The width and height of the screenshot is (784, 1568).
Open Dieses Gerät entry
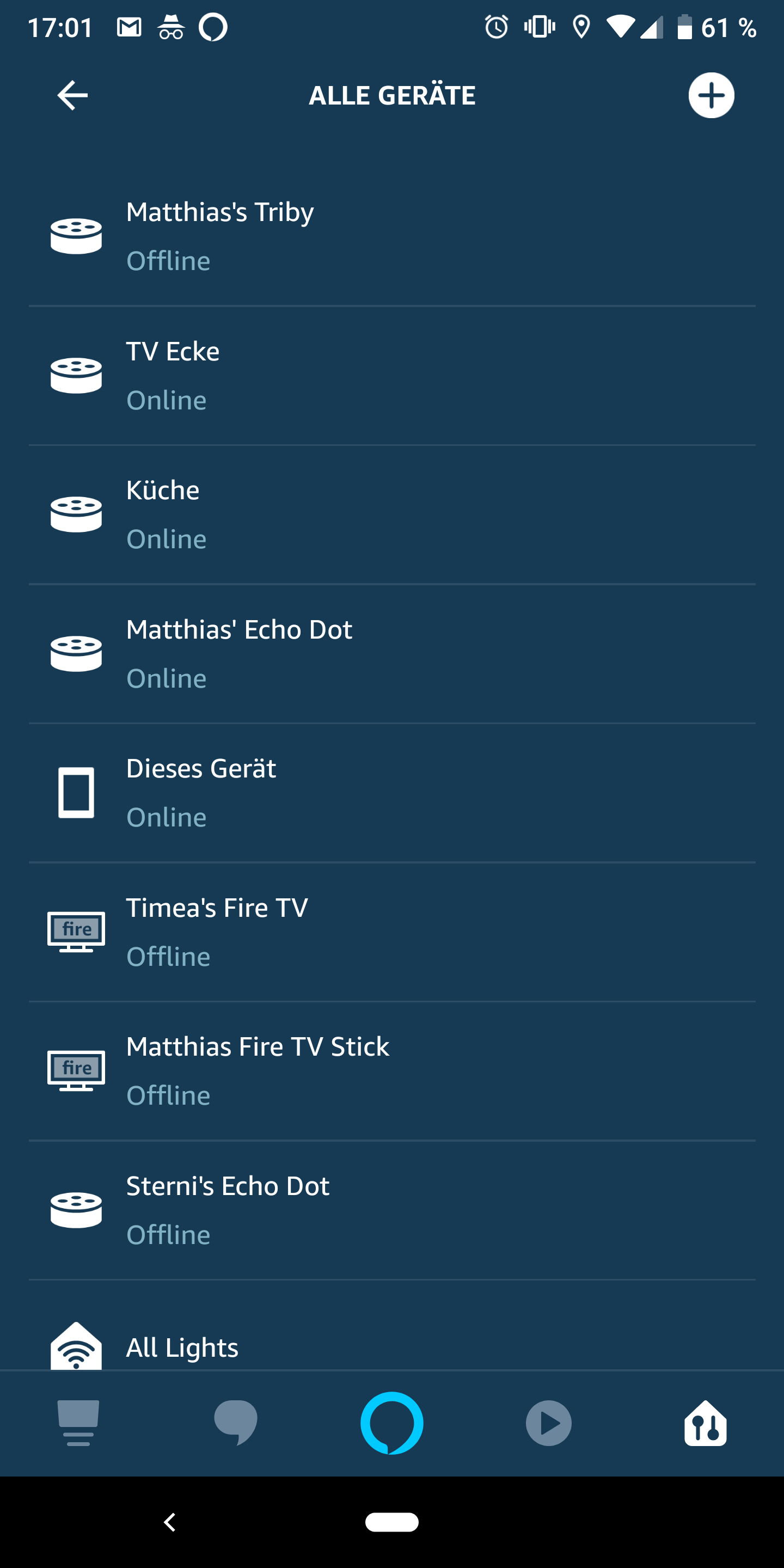(x=392, y=793)
